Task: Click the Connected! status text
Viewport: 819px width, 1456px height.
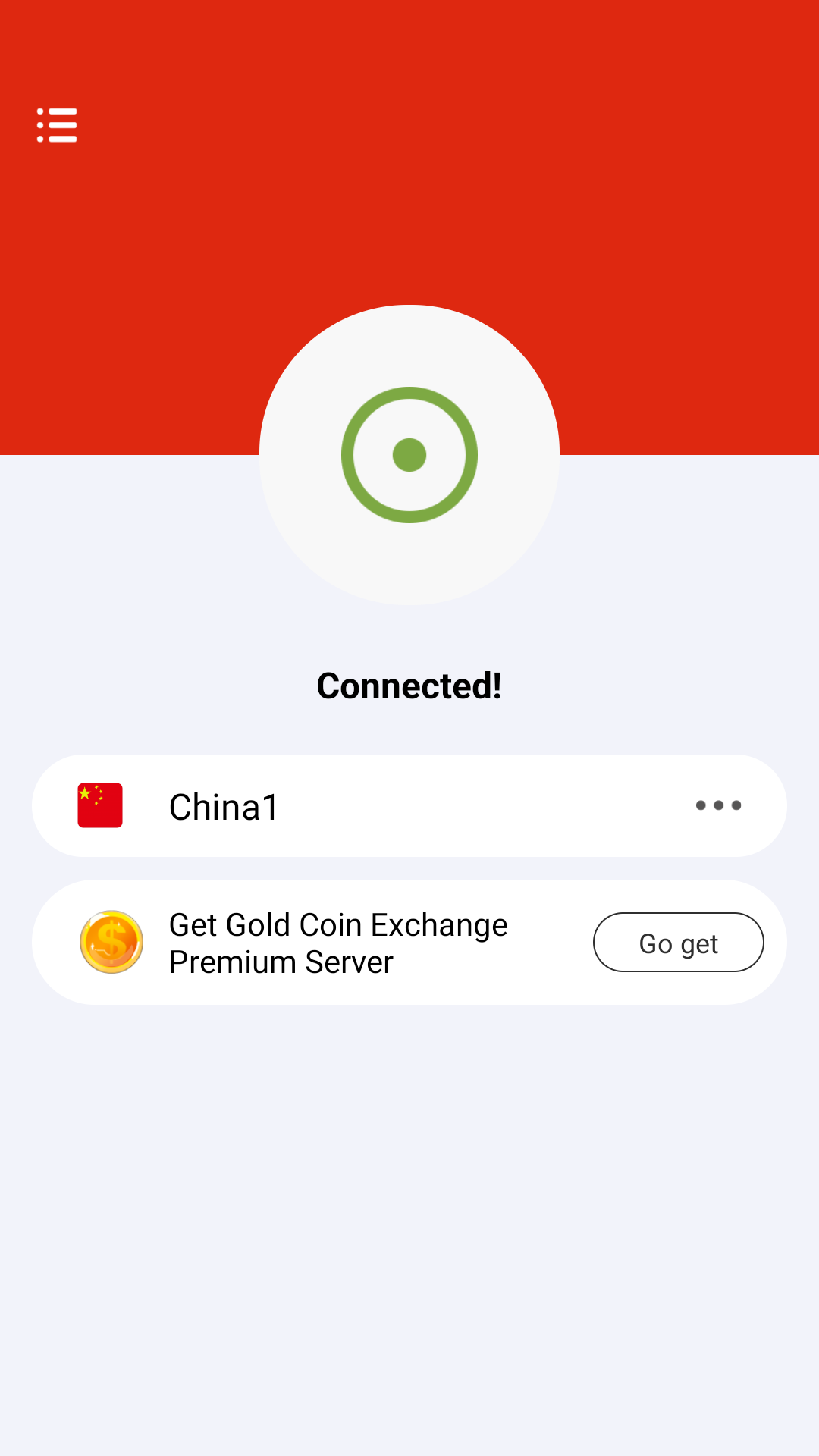Action: click(409, 686)
